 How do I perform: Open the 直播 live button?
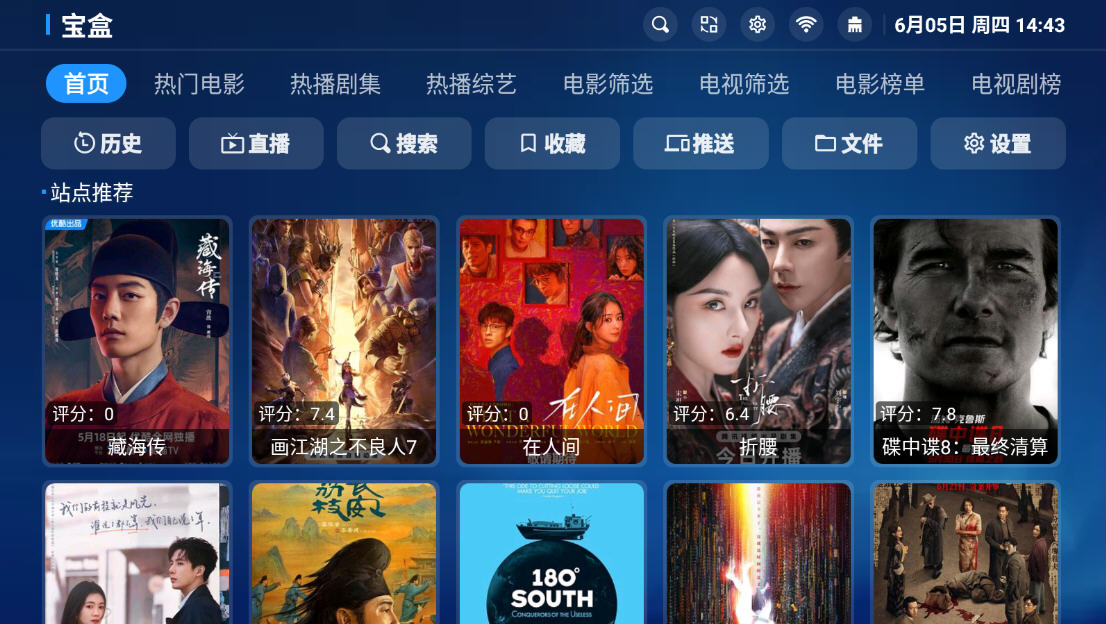256,144
